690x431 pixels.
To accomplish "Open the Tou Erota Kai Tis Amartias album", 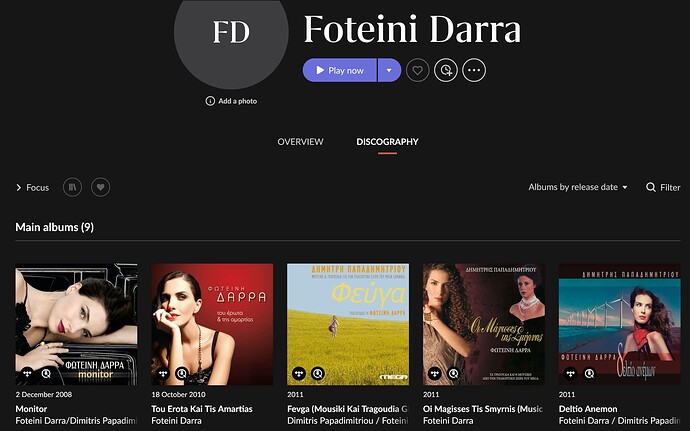I will [212, 324].
